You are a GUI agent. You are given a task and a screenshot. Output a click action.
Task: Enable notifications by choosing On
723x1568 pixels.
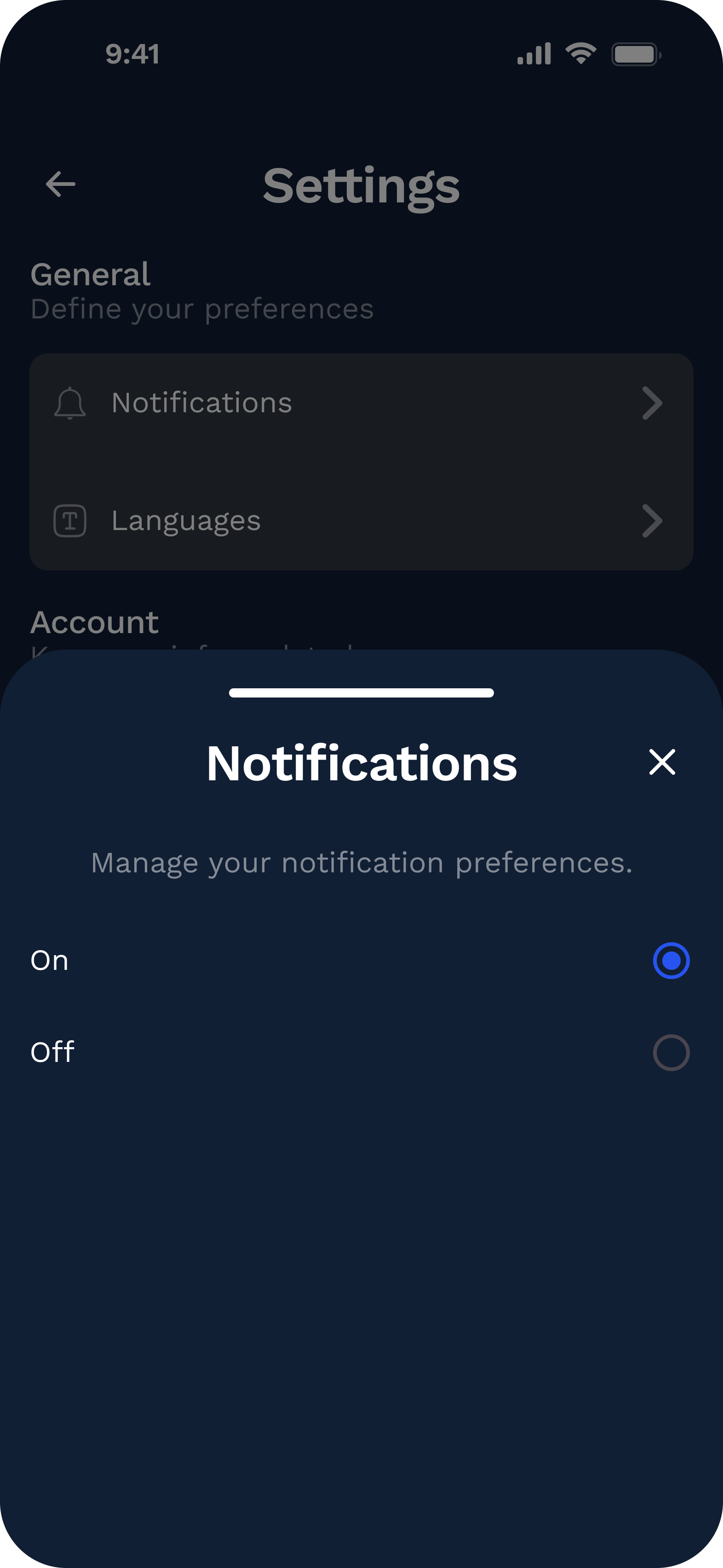(671, 961)
